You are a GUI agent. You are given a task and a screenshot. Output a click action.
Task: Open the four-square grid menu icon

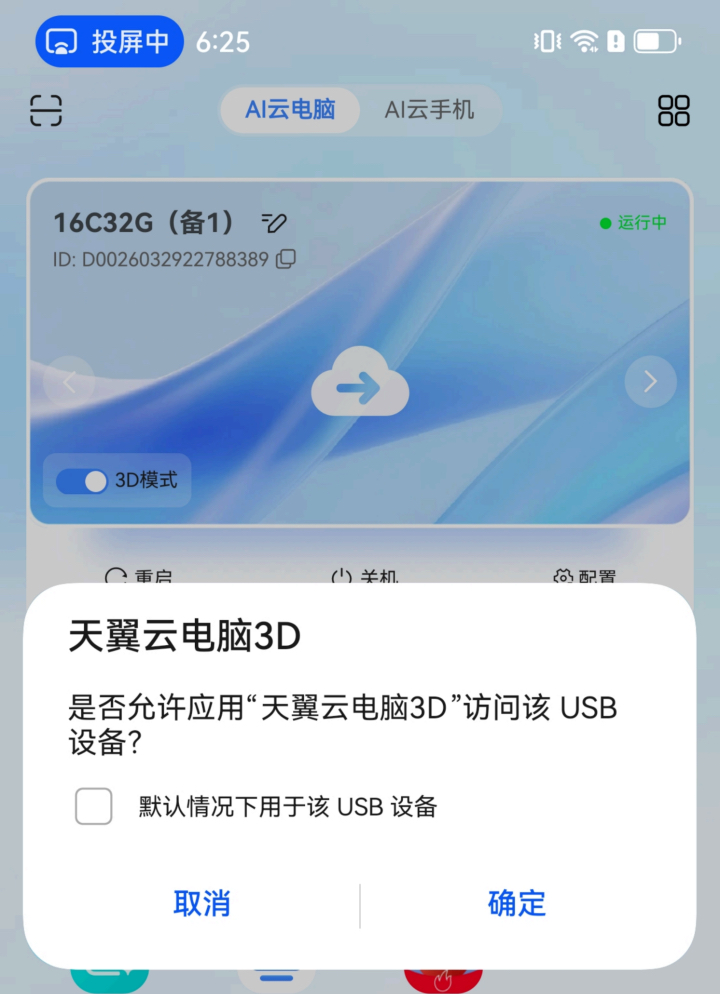(x=674, y=111)
